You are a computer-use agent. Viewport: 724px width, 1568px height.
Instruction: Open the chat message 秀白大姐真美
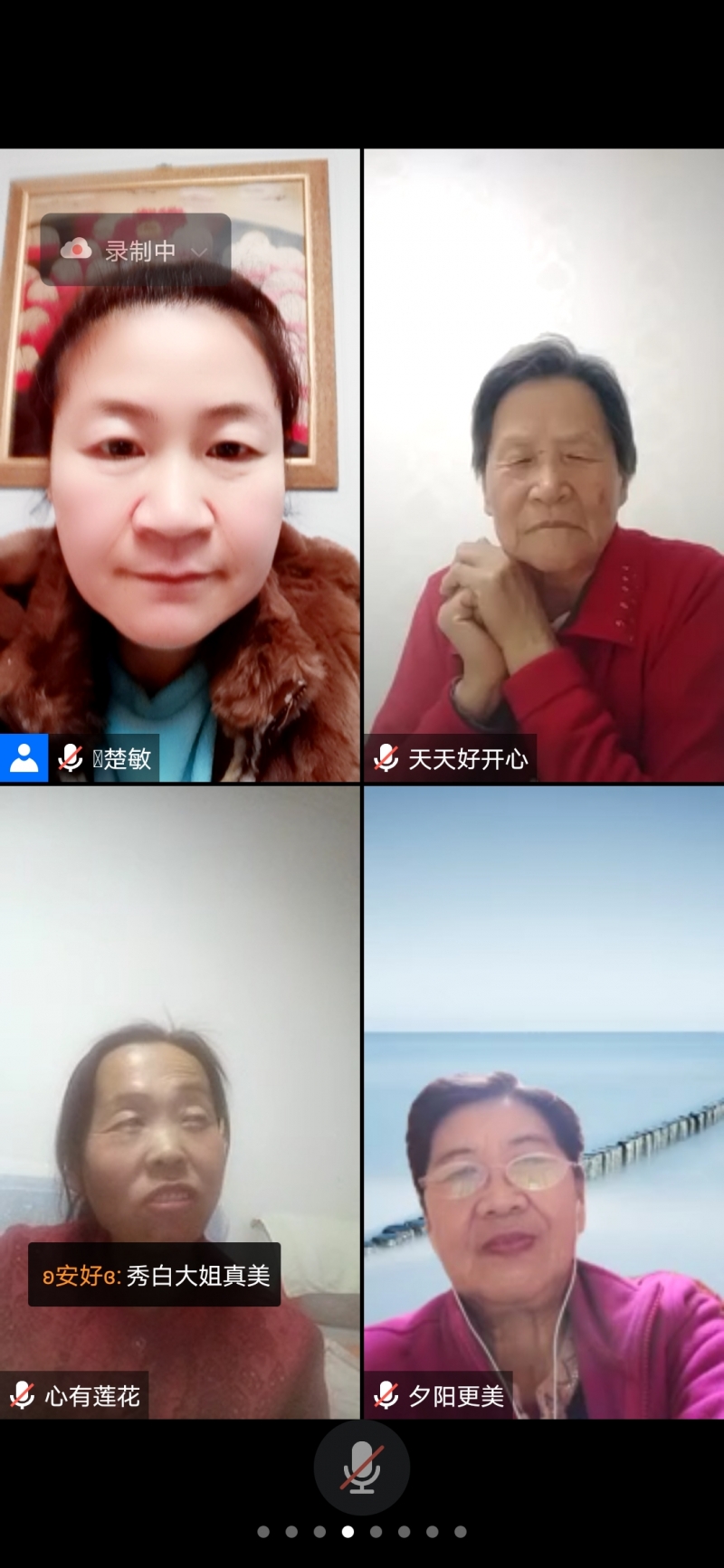(155, 1275)
